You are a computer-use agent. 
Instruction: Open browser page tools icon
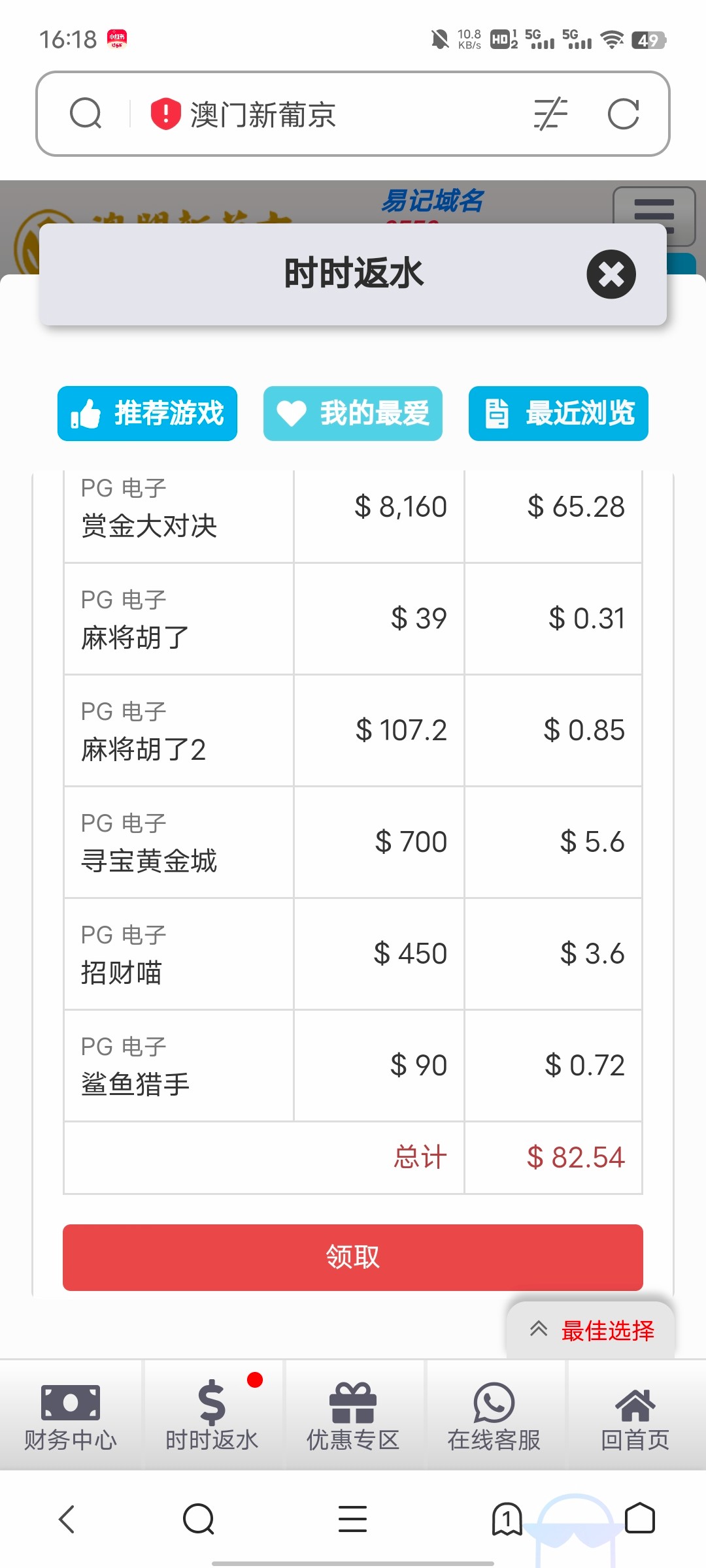550,114
